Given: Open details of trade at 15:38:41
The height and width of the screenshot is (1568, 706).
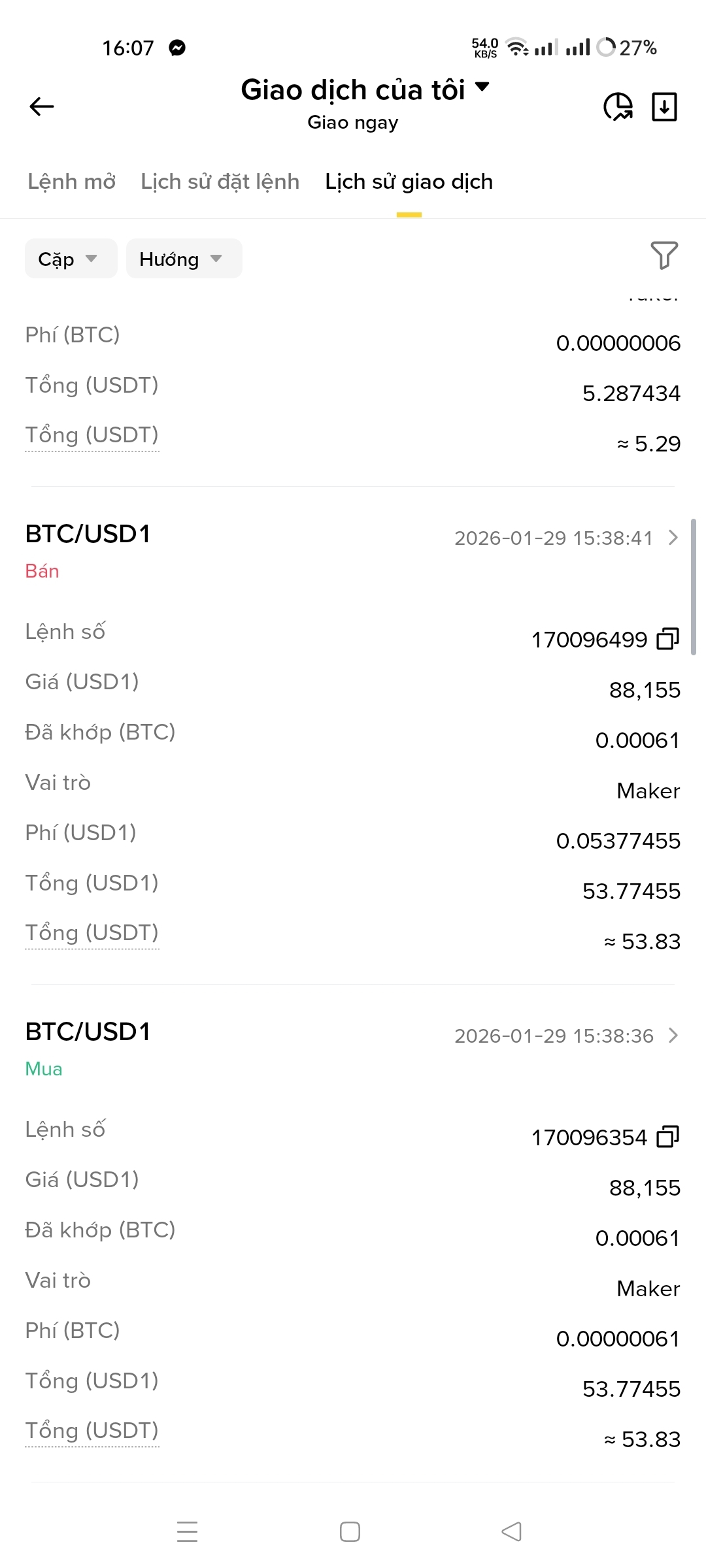Looking at the screenshot, I should [x=673, y=538].
